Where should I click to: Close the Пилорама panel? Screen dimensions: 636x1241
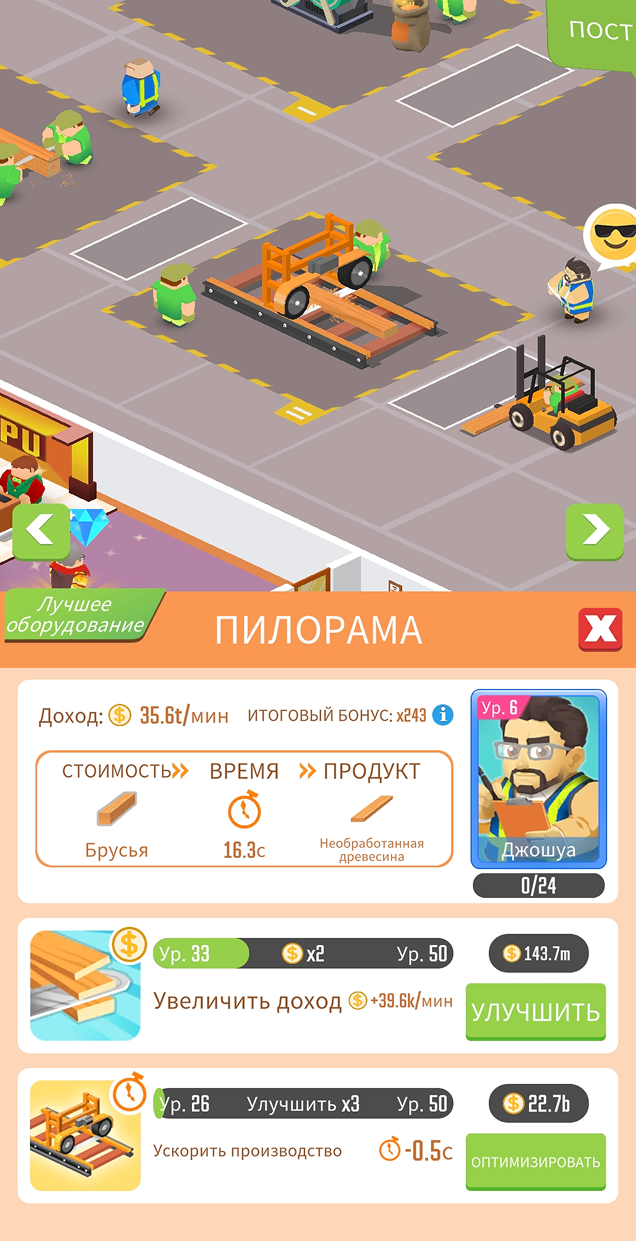tap(600, 629)
